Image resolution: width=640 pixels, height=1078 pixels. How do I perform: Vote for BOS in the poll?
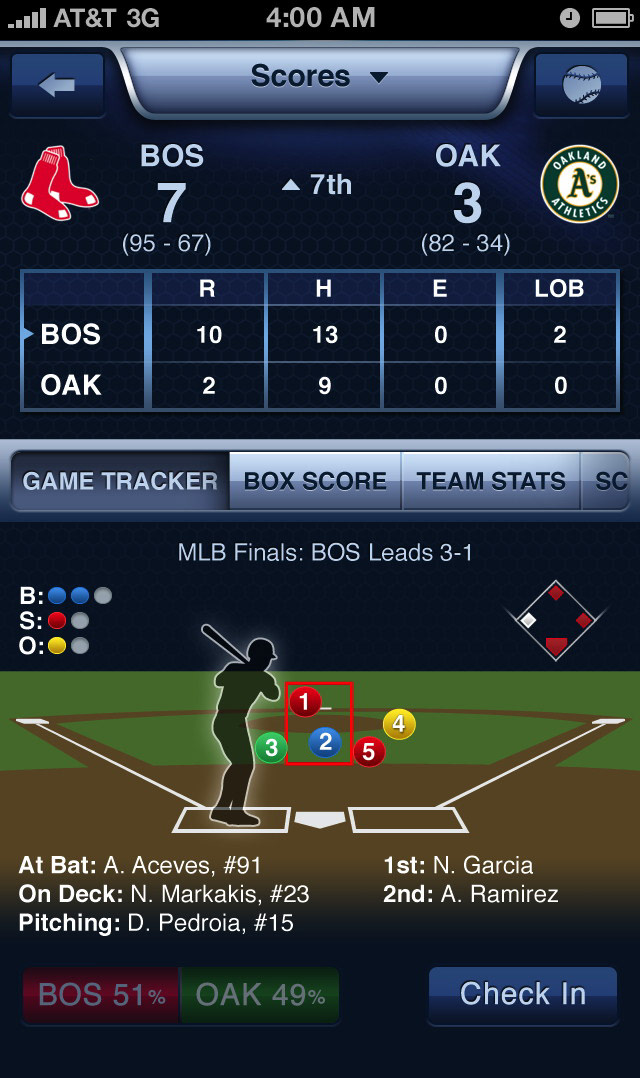[101, 995]
